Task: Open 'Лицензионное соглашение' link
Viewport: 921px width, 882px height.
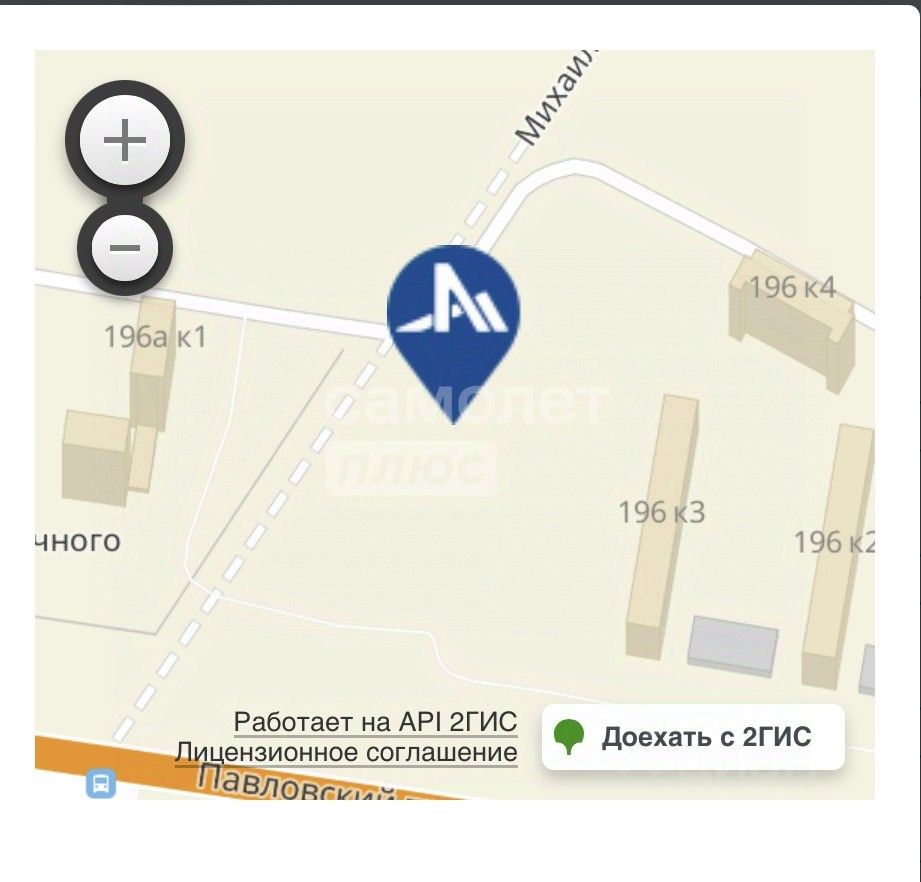Action: pos(346,752)
